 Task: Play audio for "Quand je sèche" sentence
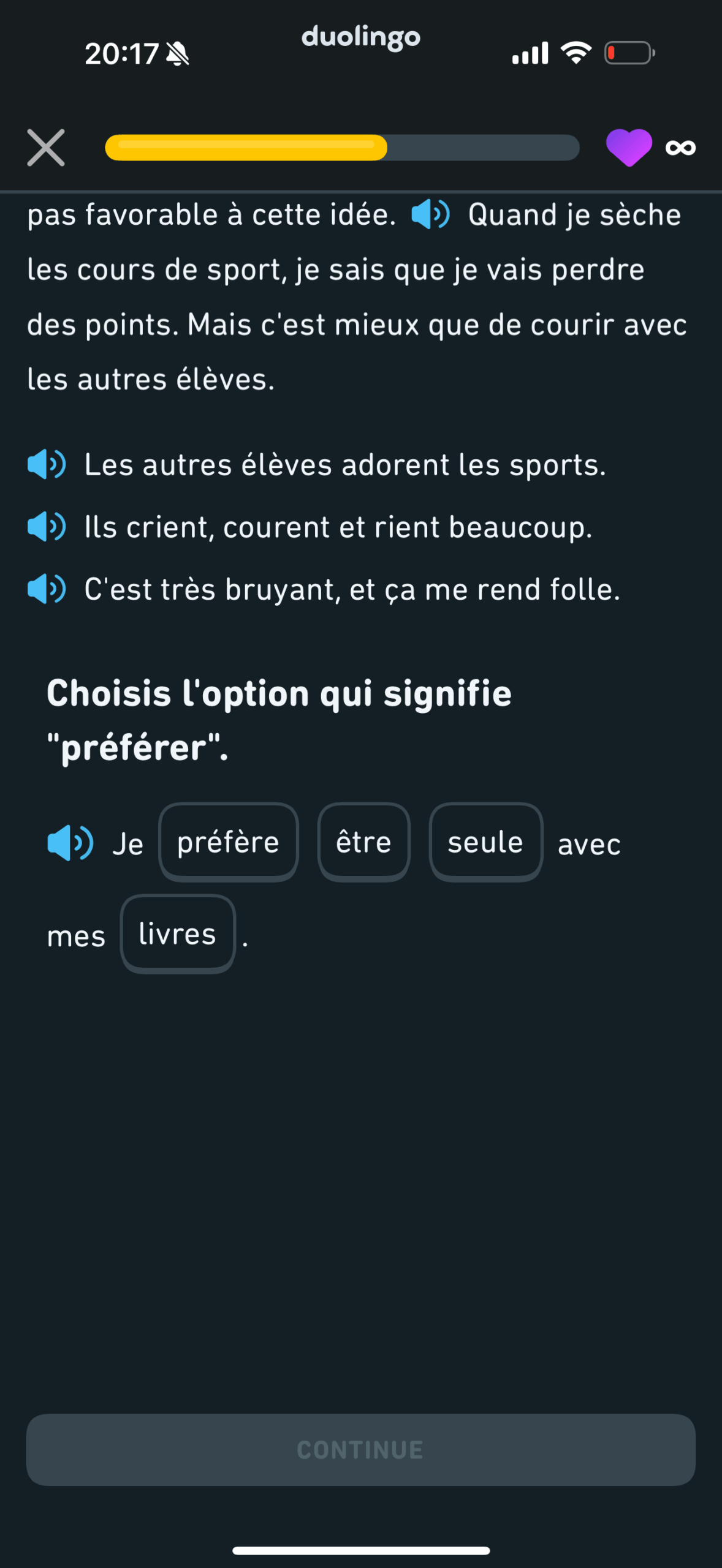[430, 214]
